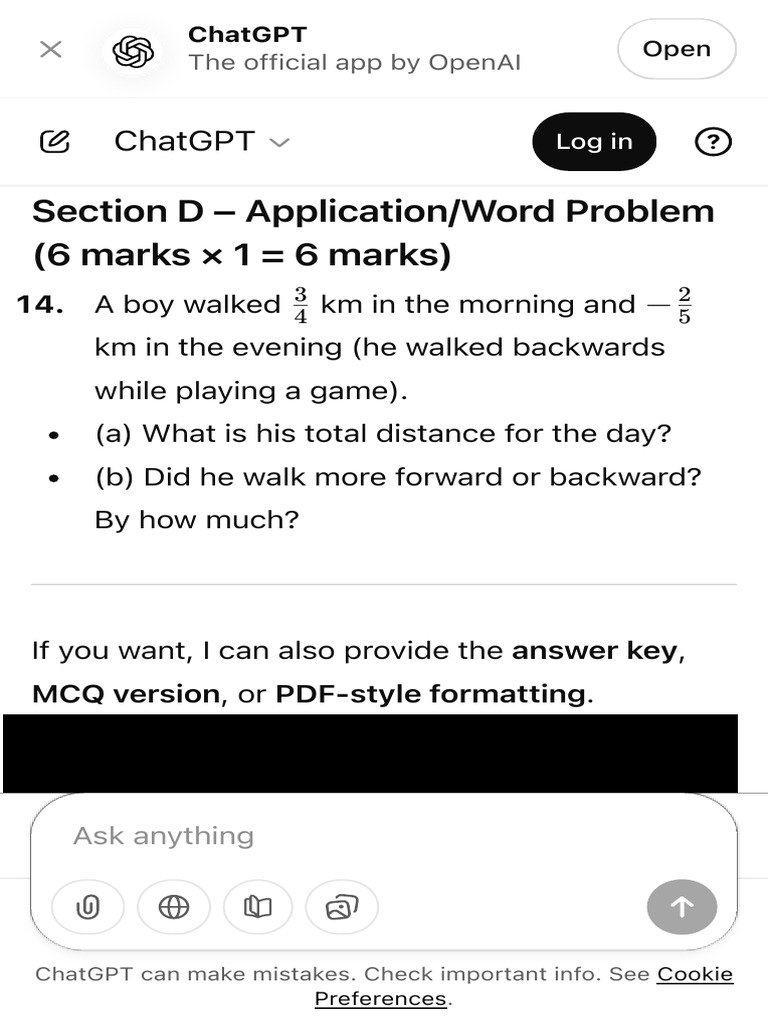This screenshot has width=768, height=1024.
Task: Expand the ChatGPT model dropdown
Action: click(x=201, y=141)
